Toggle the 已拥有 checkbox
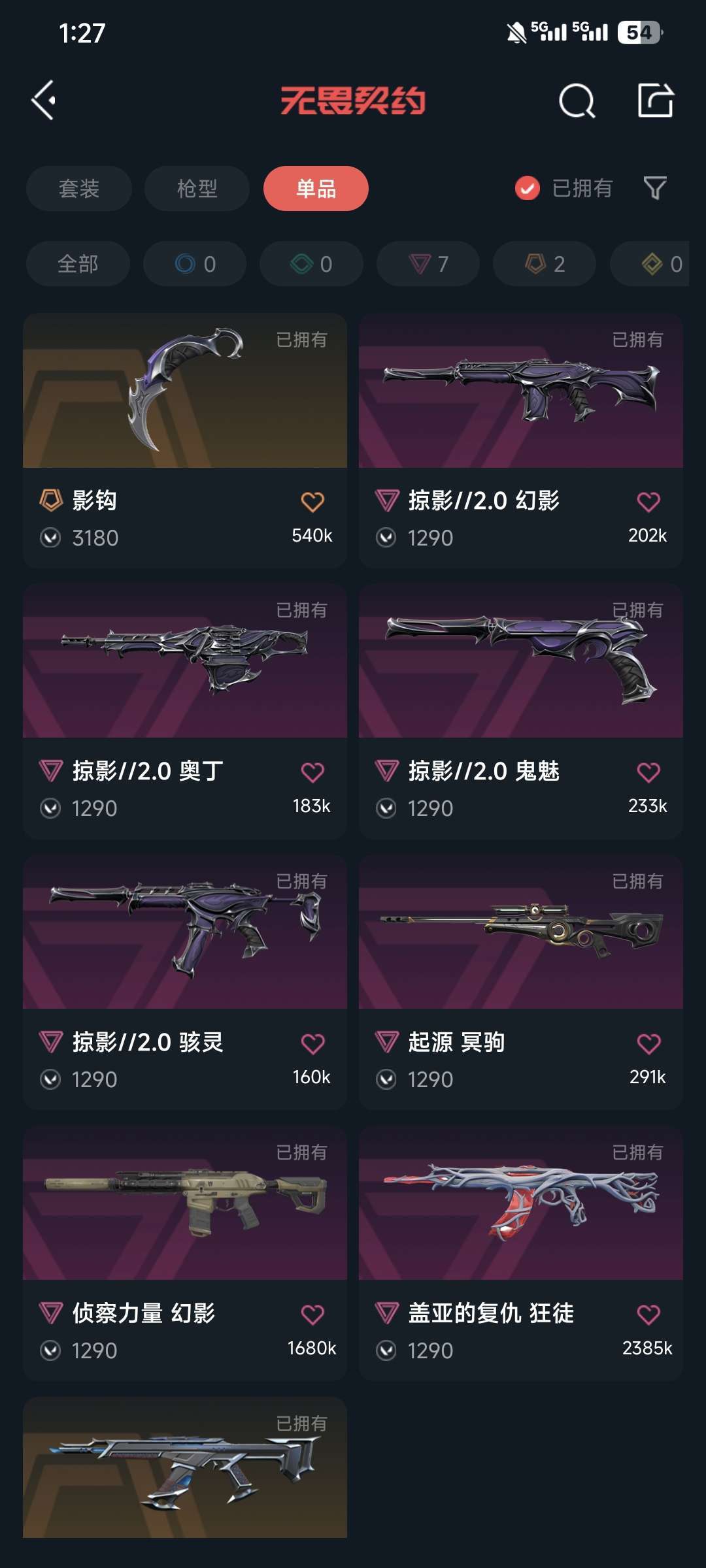Screen dimensions: 706x1568 pos(528,189)
